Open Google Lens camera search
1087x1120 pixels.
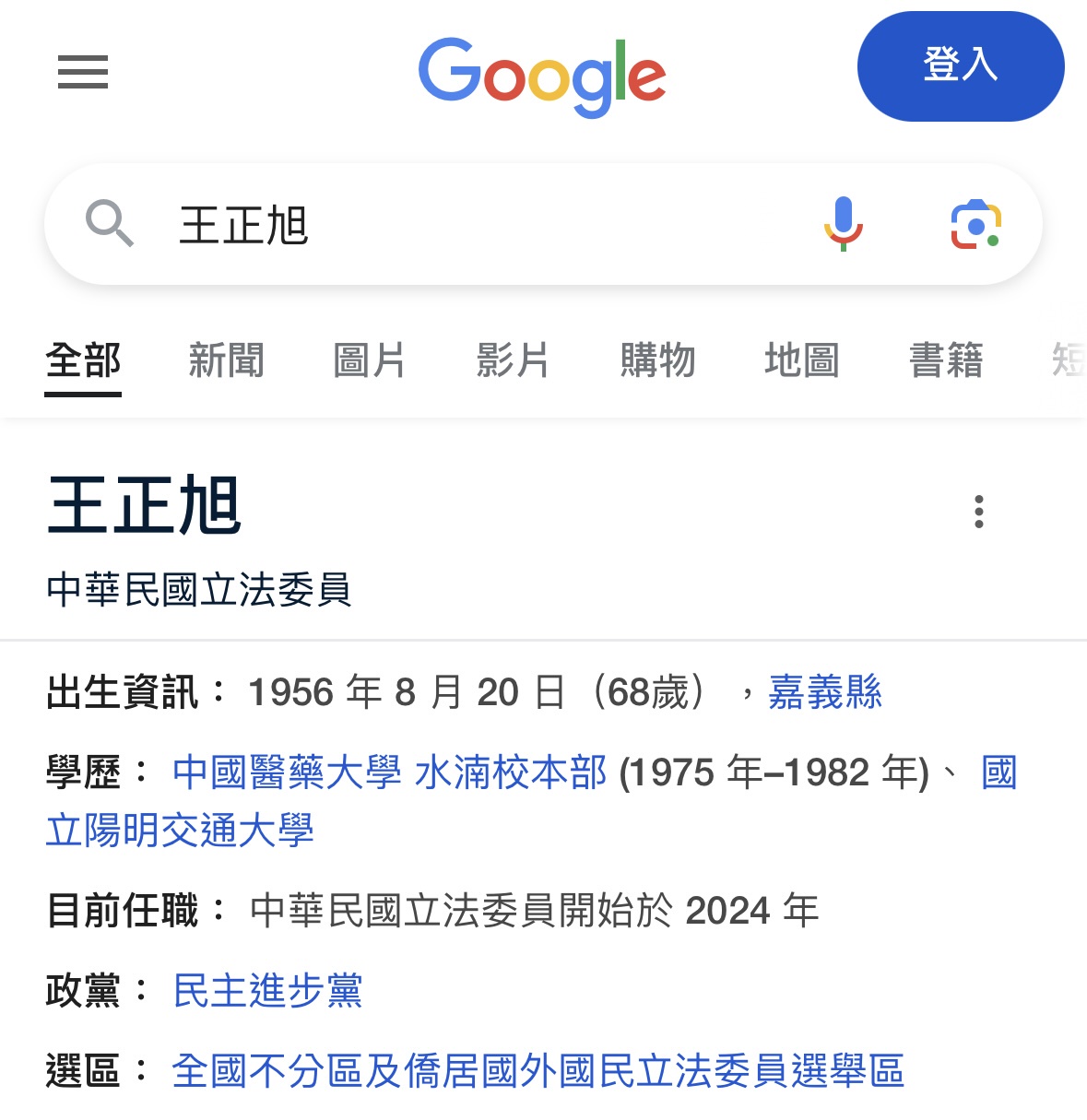coord(975,225)
